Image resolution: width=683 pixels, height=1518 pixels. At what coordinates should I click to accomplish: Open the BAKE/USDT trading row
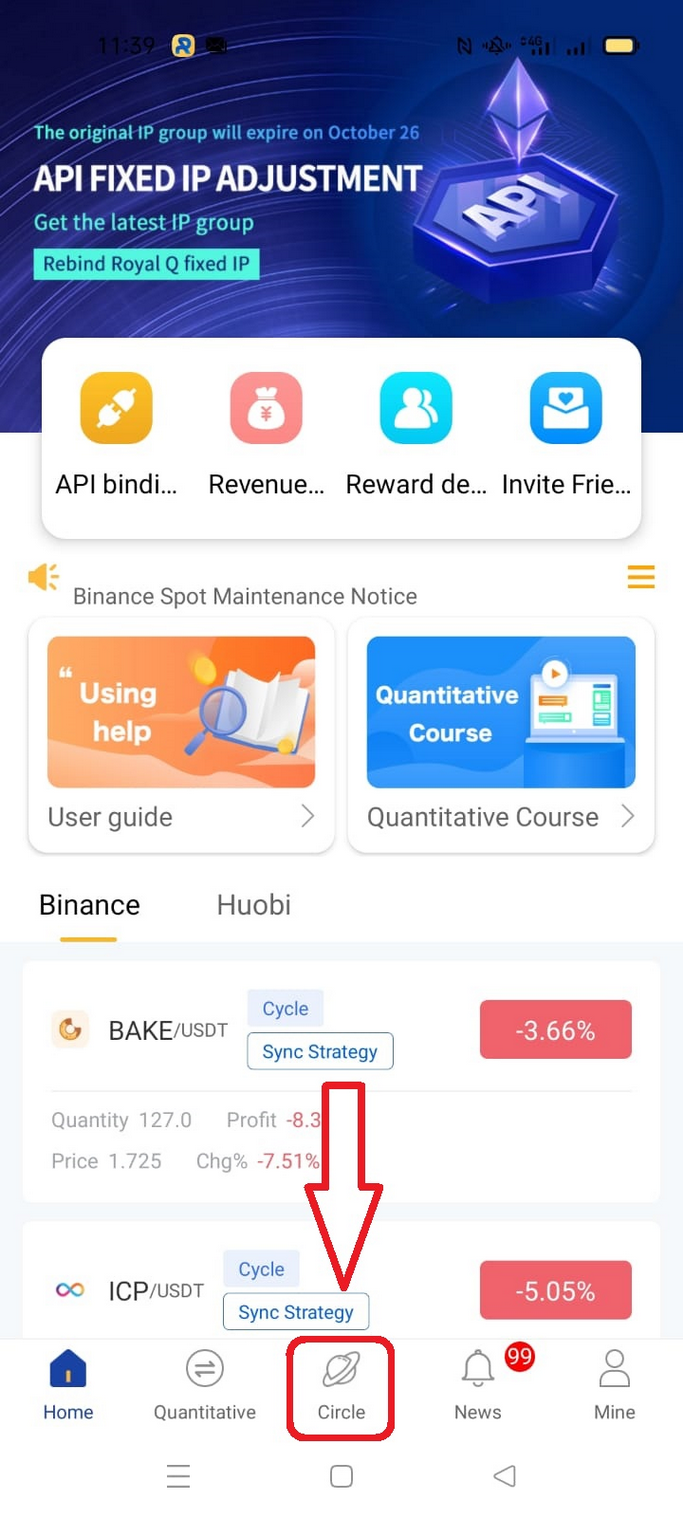(140, 1031)
